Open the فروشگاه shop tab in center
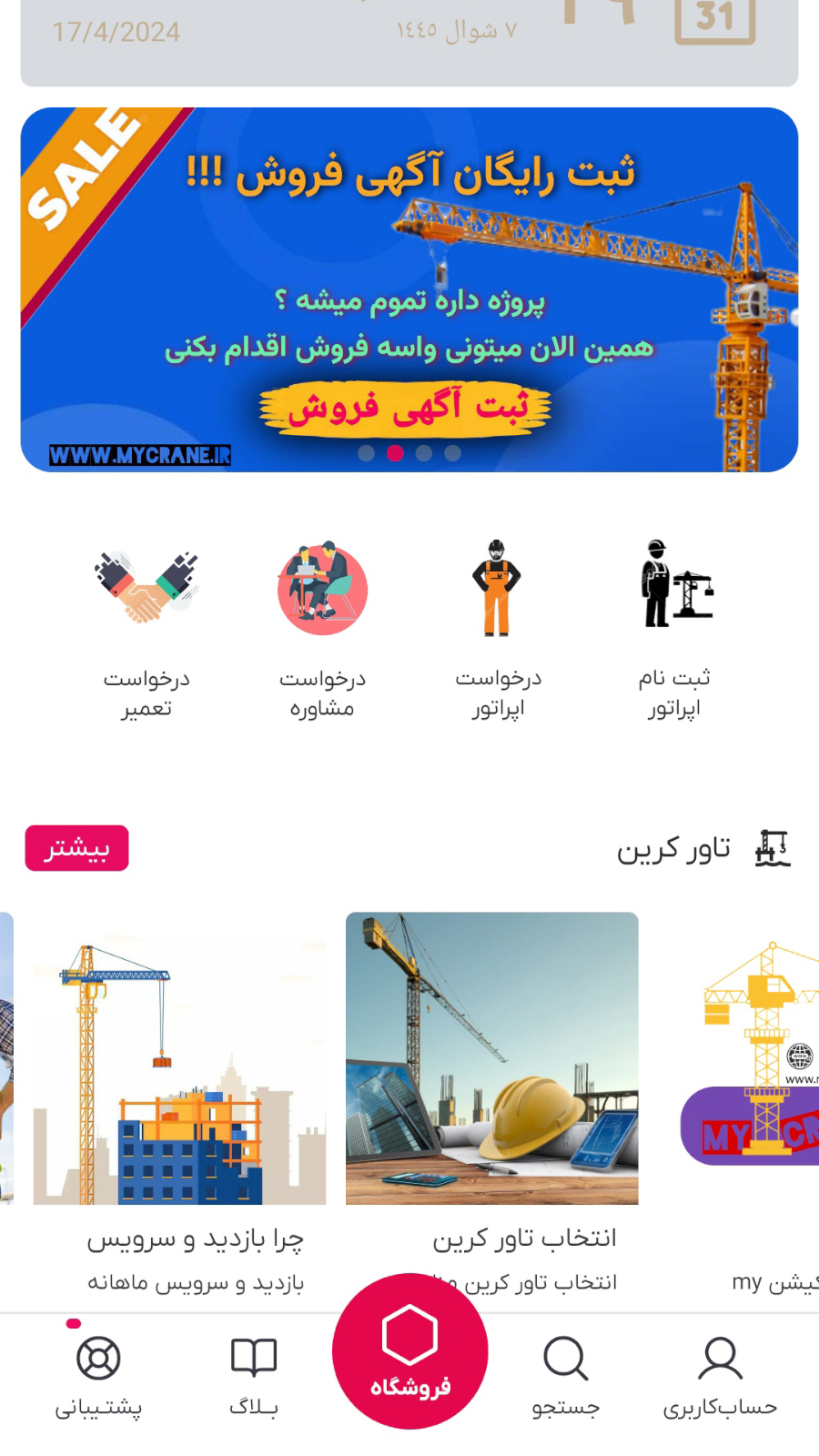 (410, 1353)
